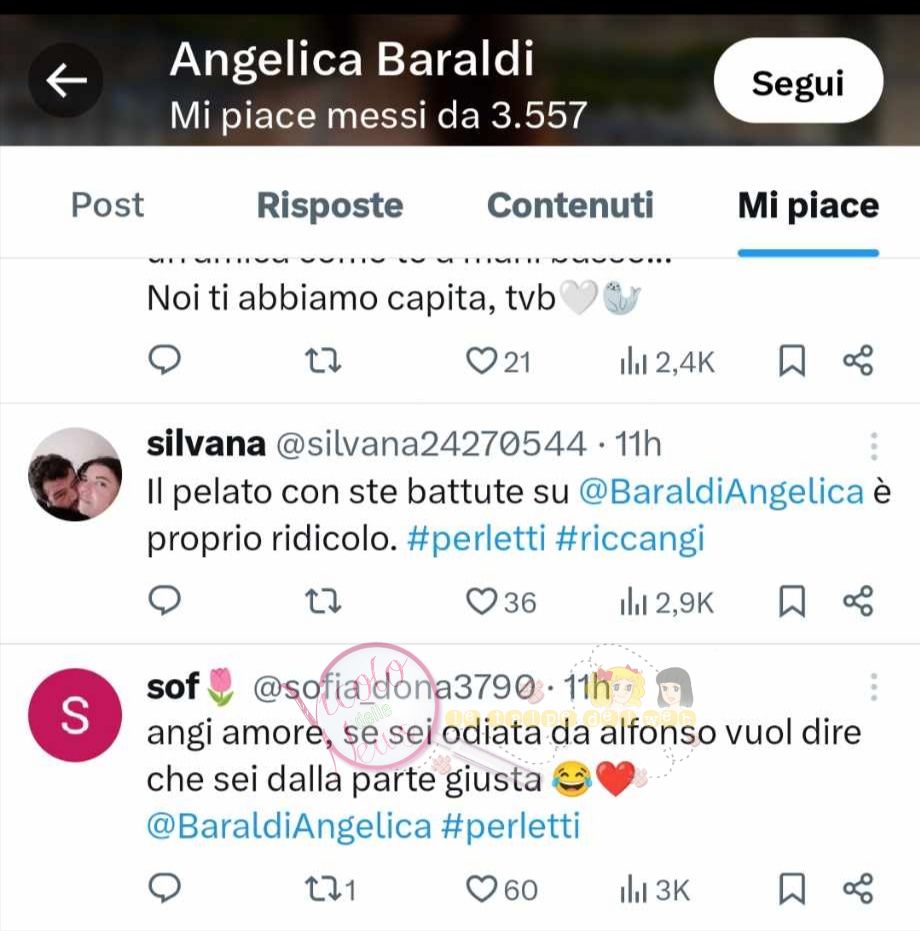Follow Angelica Baraldi with Segui button

797,82
